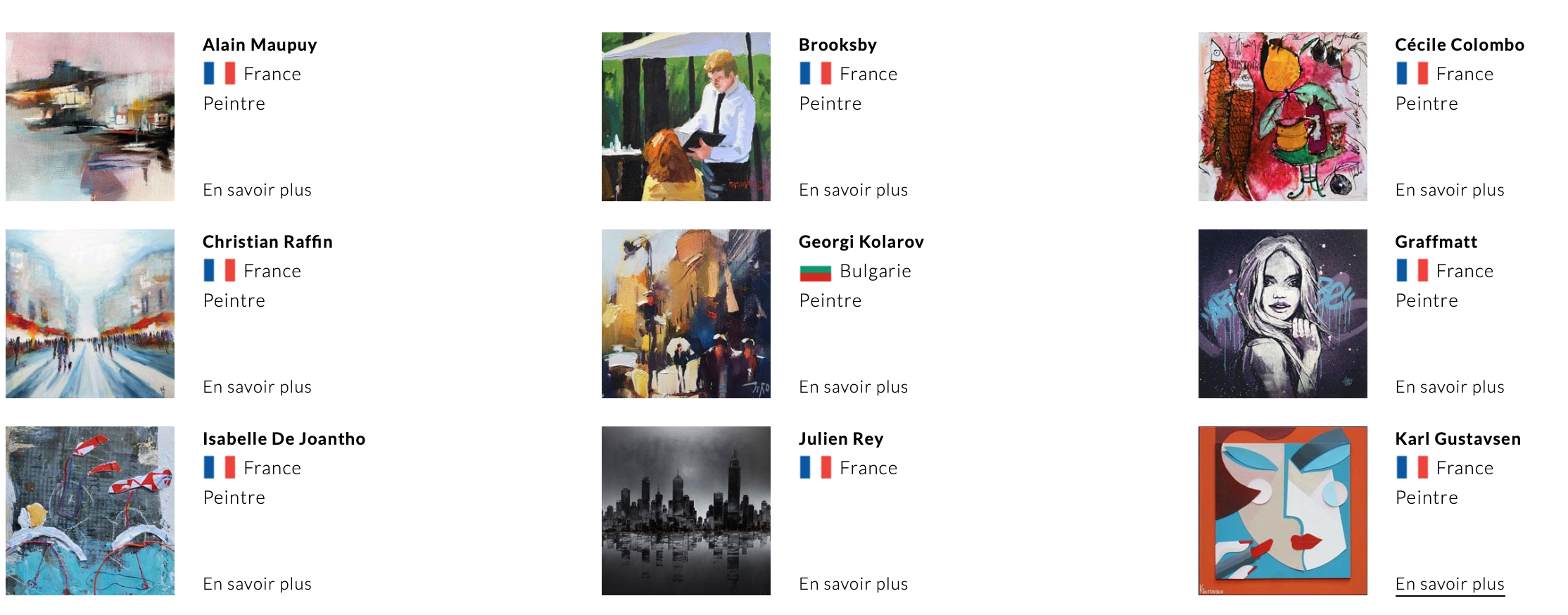Viewport: 1568px width, 615px height.
Task: Tap 'En savoir plus' for Georgi Kolarov
Action: coord(853,387)
